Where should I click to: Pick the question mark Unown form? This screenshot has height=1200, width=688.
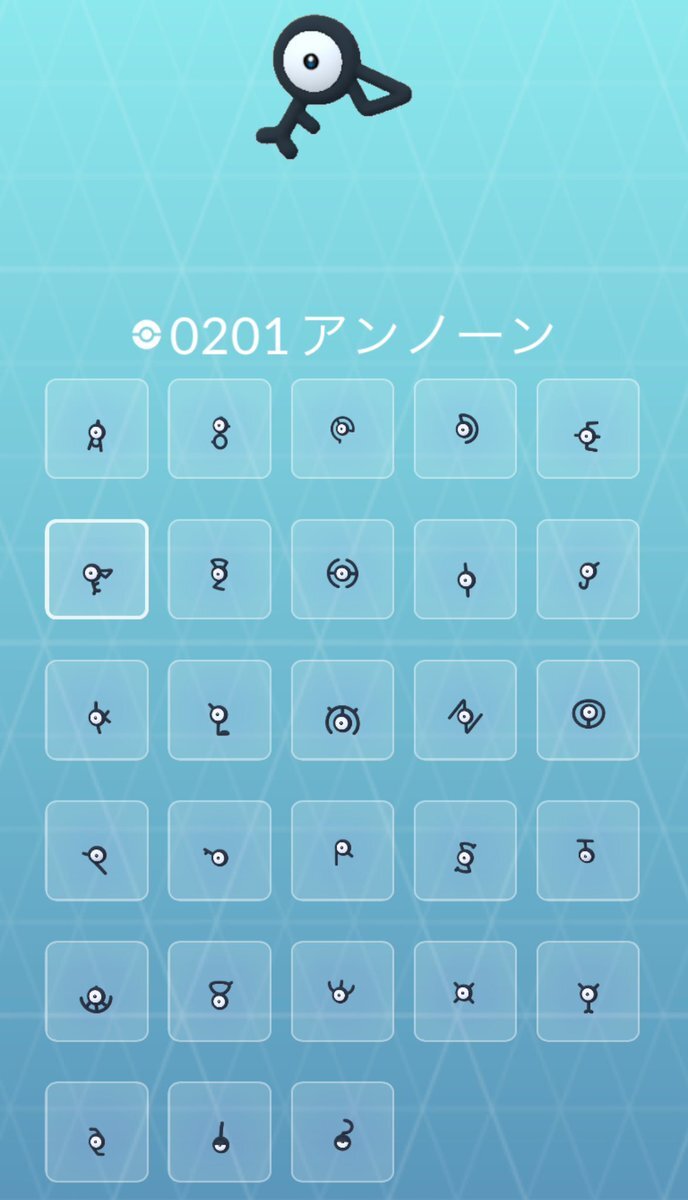(342, 1132)
